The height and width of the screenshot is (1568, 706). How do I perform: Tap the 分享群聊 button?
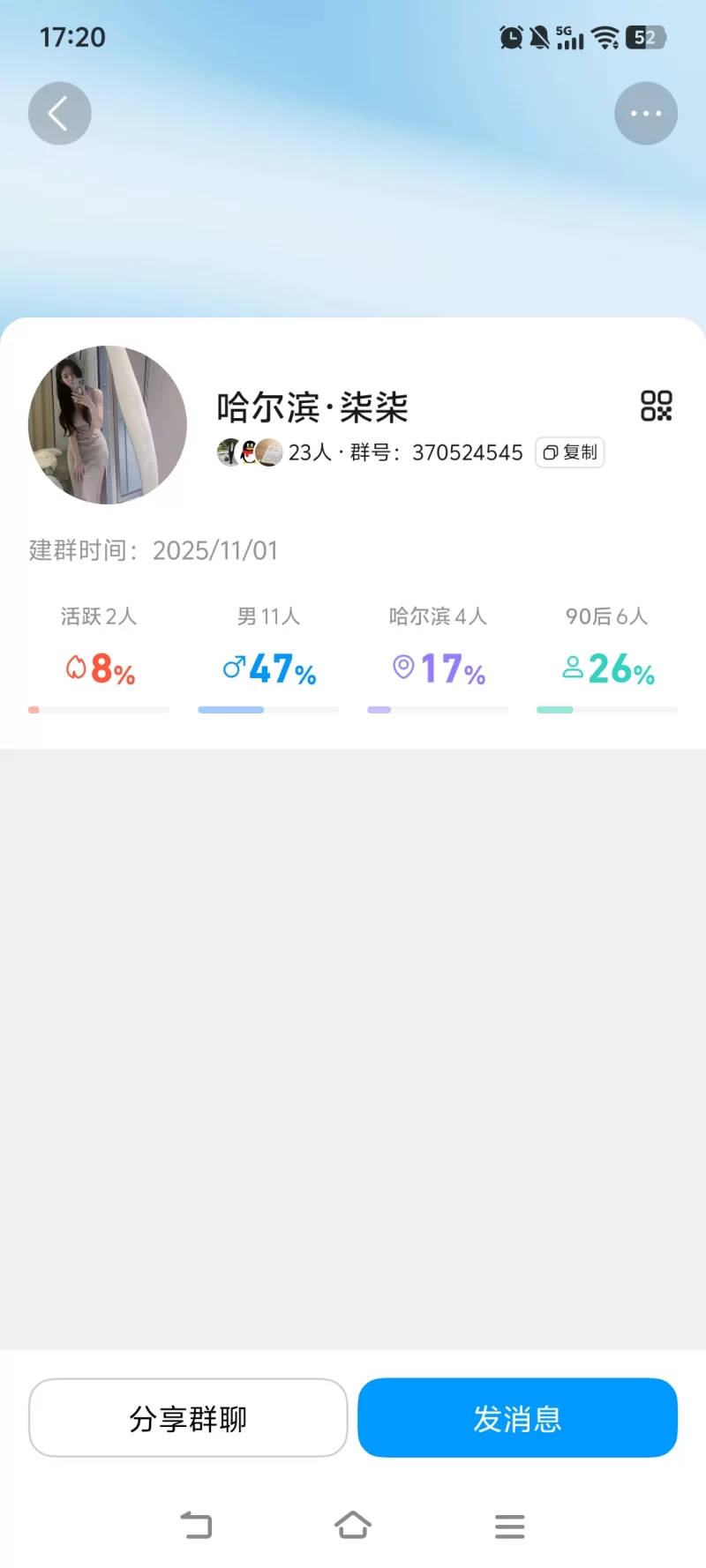(188, 1418)
